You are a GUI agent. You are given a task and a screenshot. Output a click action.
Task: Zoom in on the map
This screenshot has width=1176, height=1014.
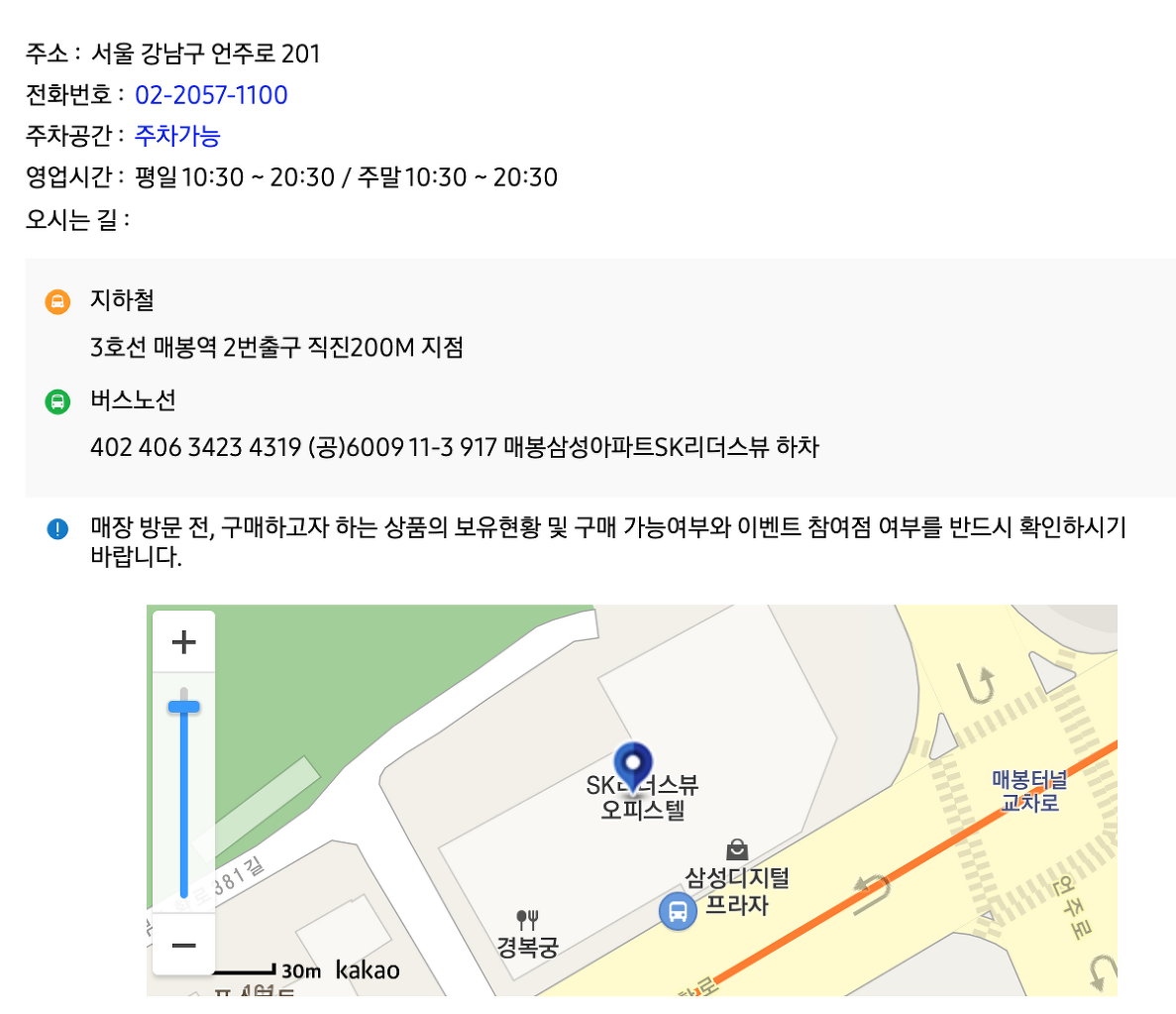pyautogui.click(x=184, y=642)
